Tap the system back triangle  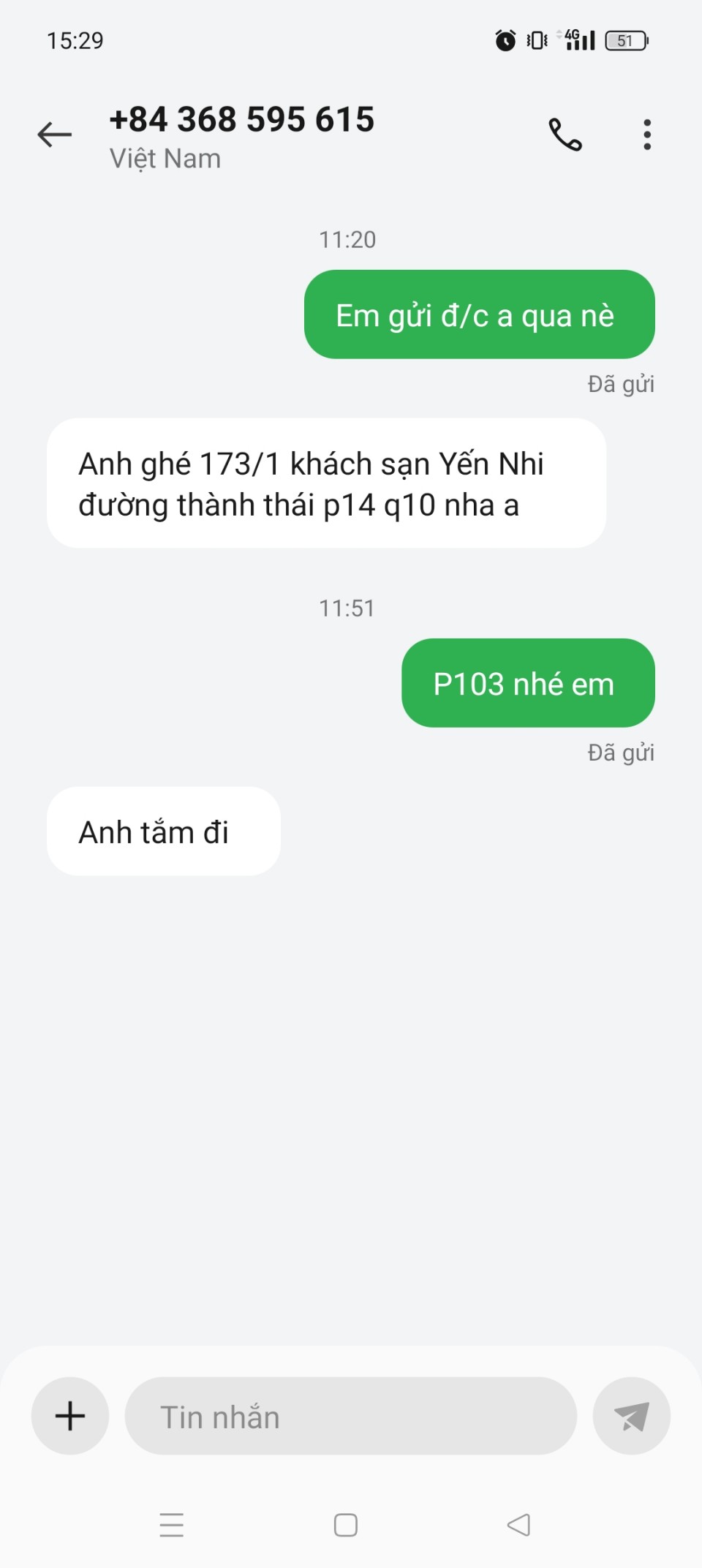pyautogui.click(x=518, y=1525)
